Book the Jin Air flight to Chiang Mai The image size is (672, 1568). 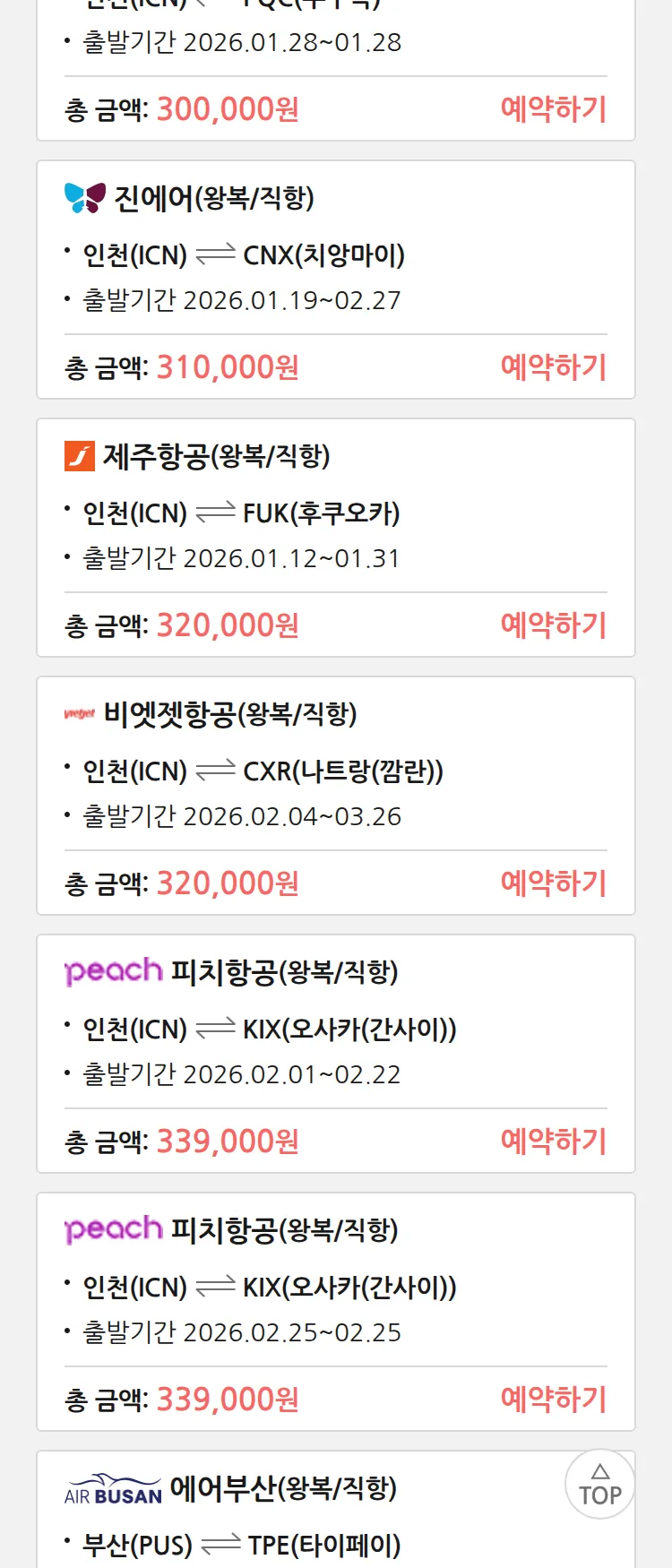553,367
